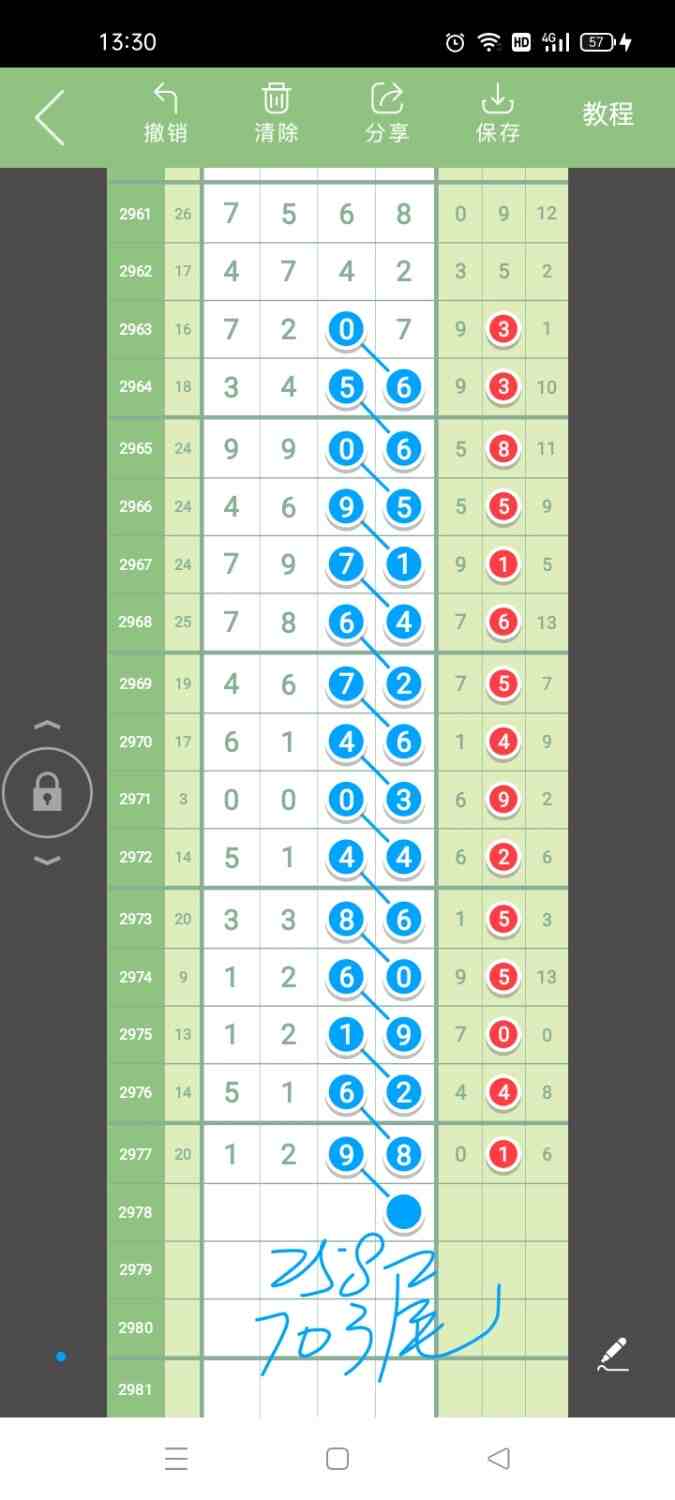The image size is (675, 1500).
Task: Tap the system home button
Action: 337,1459
